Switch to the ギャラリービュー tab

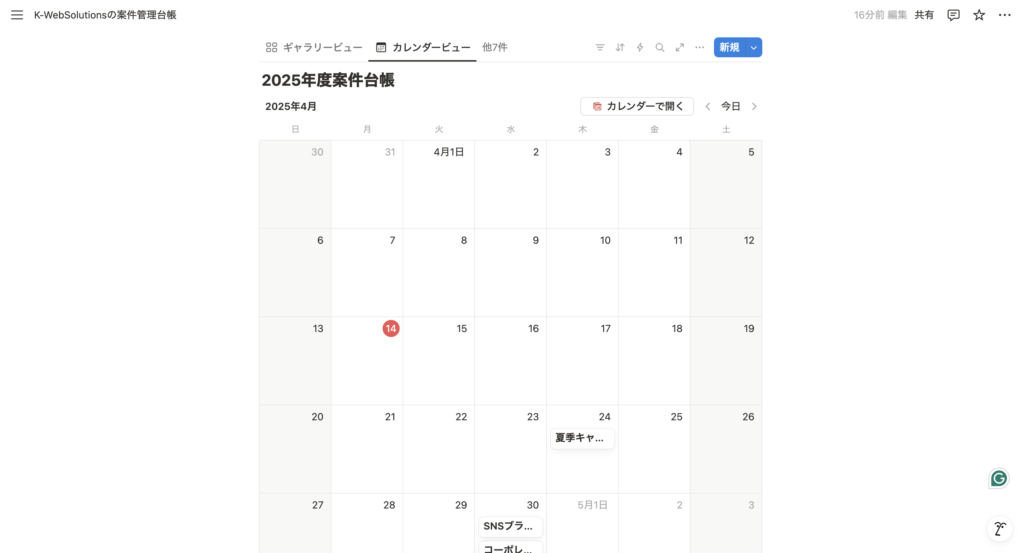pyautogui.click(x=314, y=47)
